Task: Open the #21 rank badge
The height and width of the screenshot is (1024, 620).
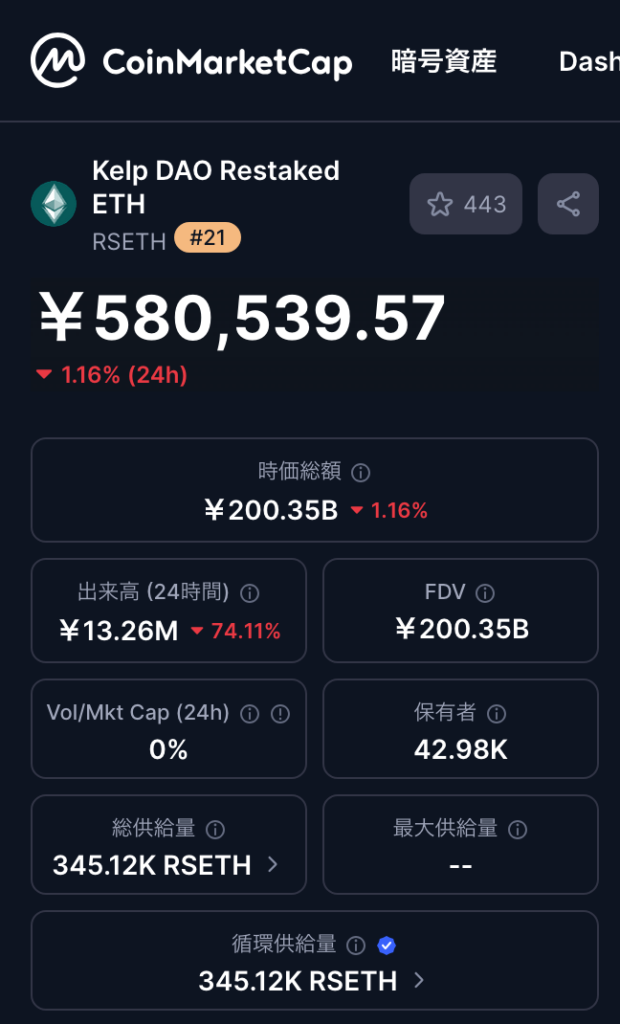Action: [x=207, y=238]
